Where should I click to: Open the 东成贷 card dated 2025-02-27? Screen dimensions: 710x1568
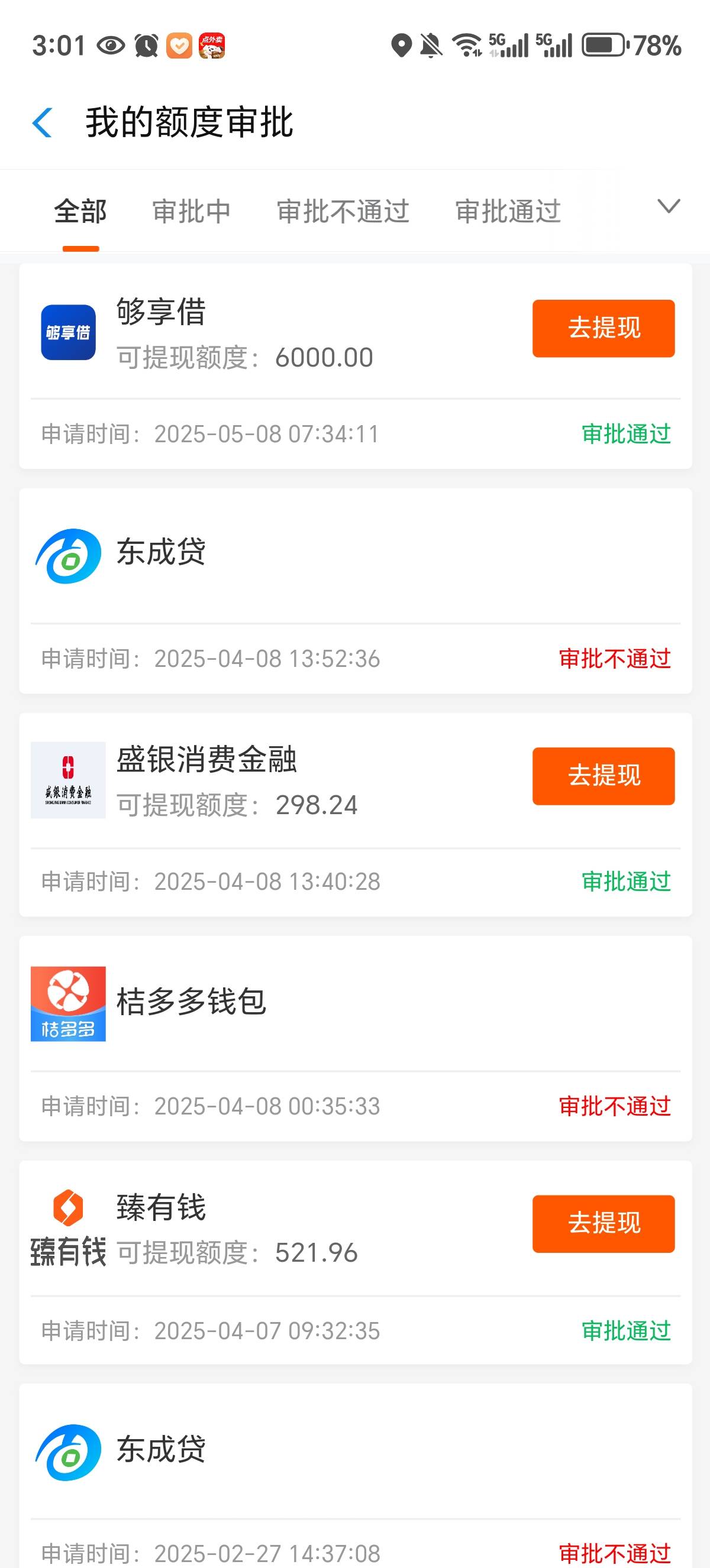pos(356,1476)
